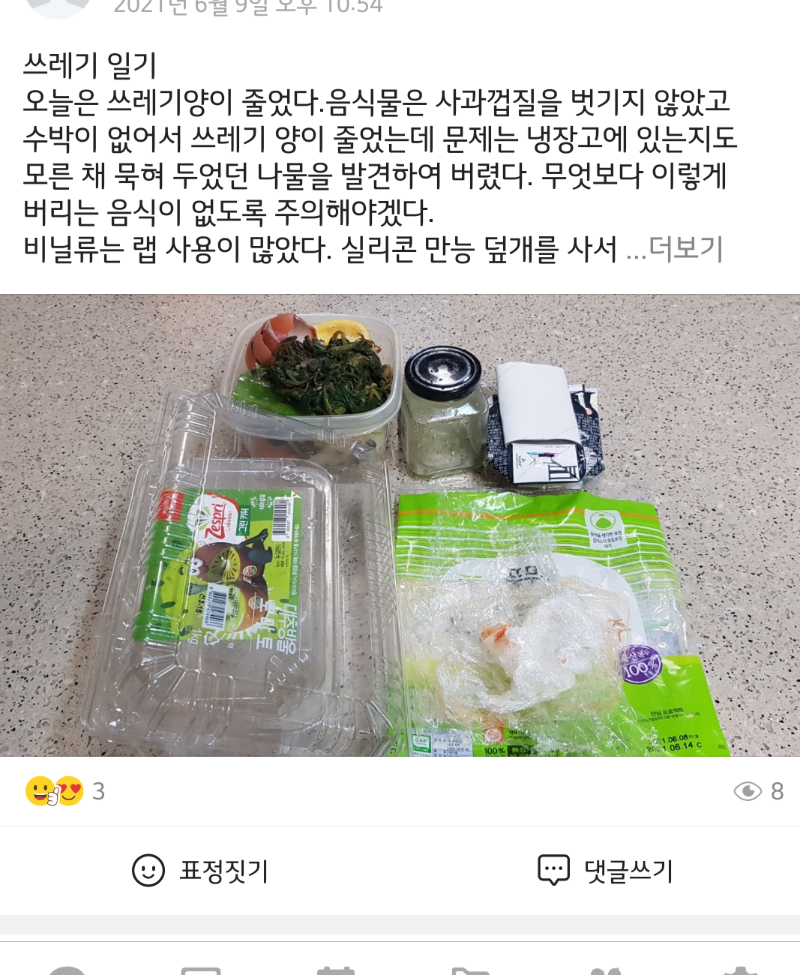
Task: Click the board post icon in bottom bar
Action: point(200,968)
